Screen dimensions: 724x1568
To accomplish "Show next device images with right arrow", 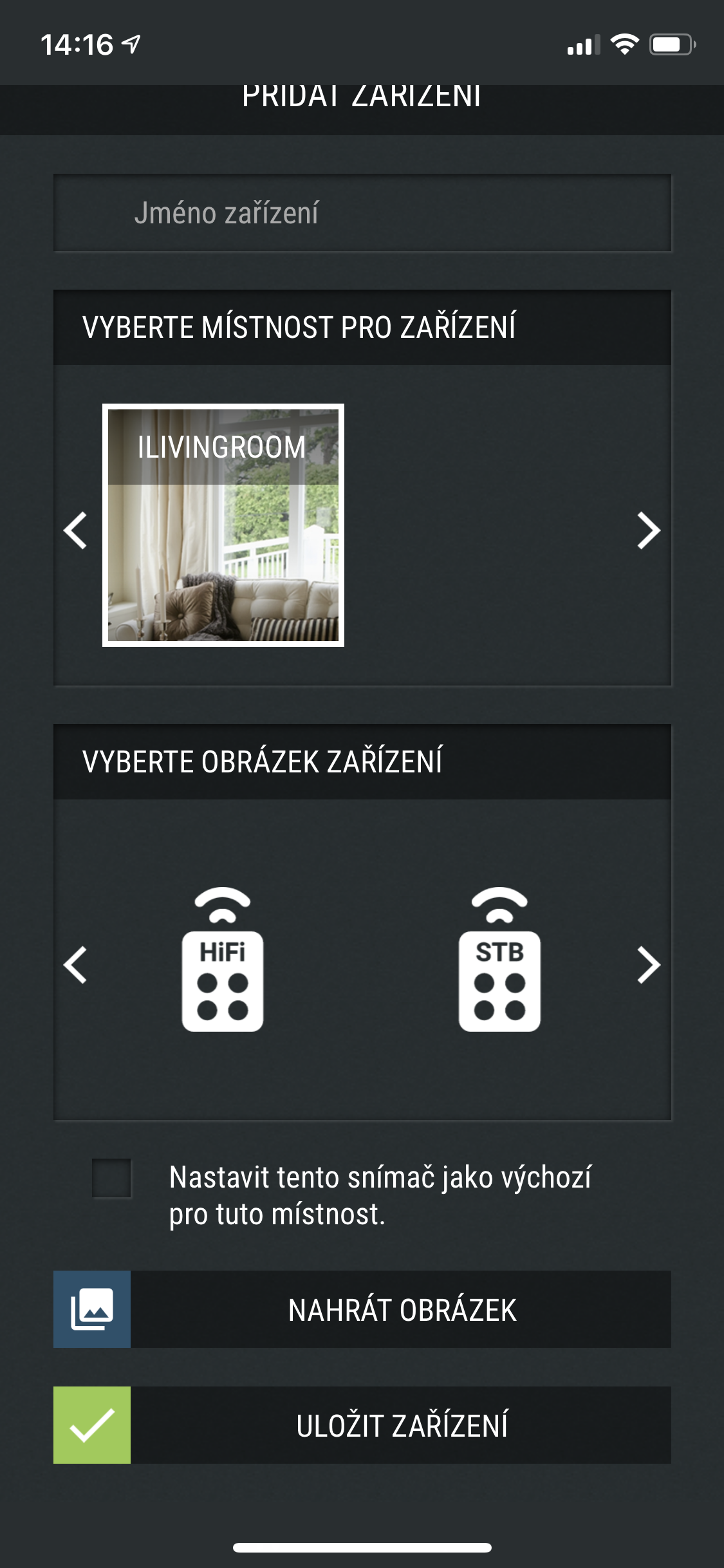I will click(x=648, y=965).
